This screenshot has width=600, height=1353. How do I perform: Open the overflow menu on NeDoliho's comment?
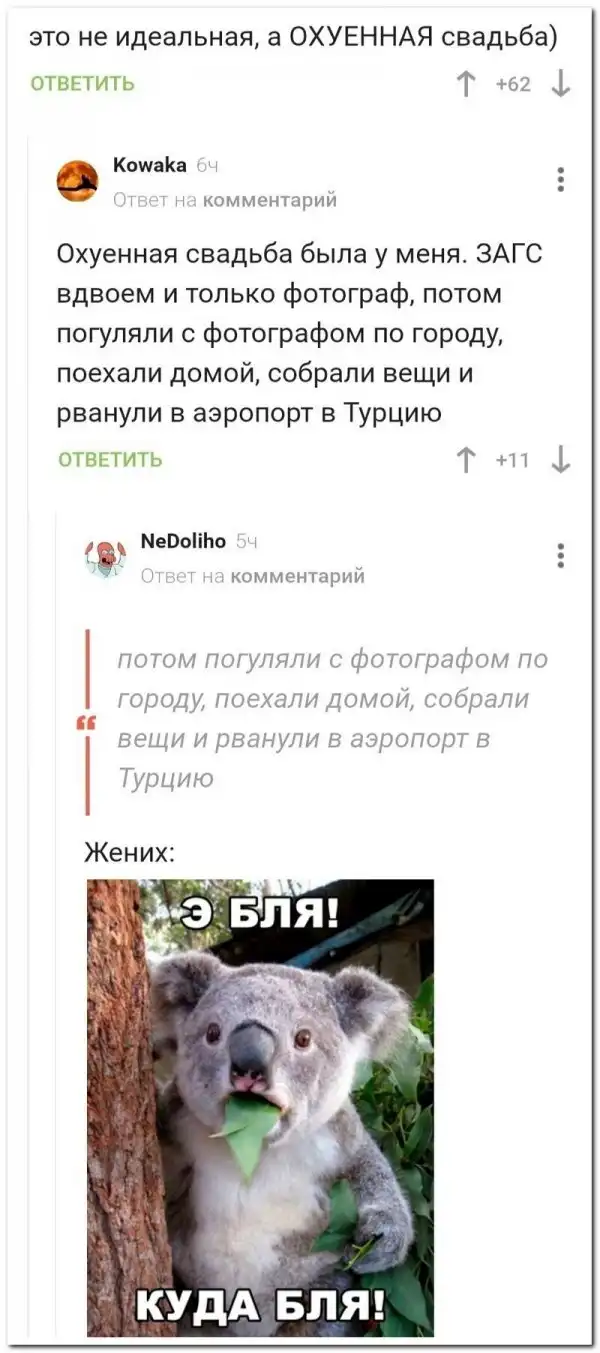pos(561,555)
